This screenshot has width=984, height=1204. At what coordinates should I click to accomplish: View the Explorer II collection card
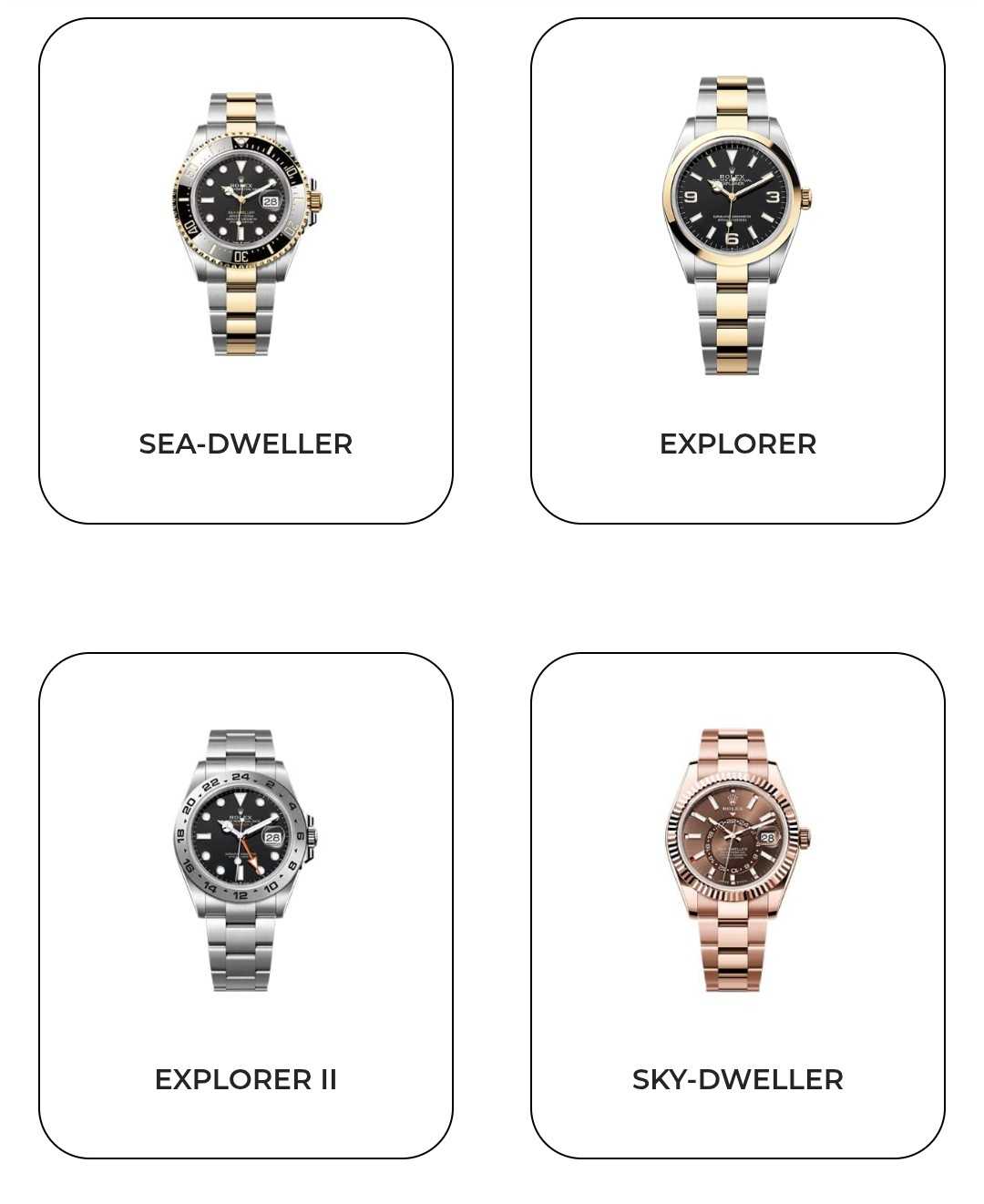pos(246,905)
